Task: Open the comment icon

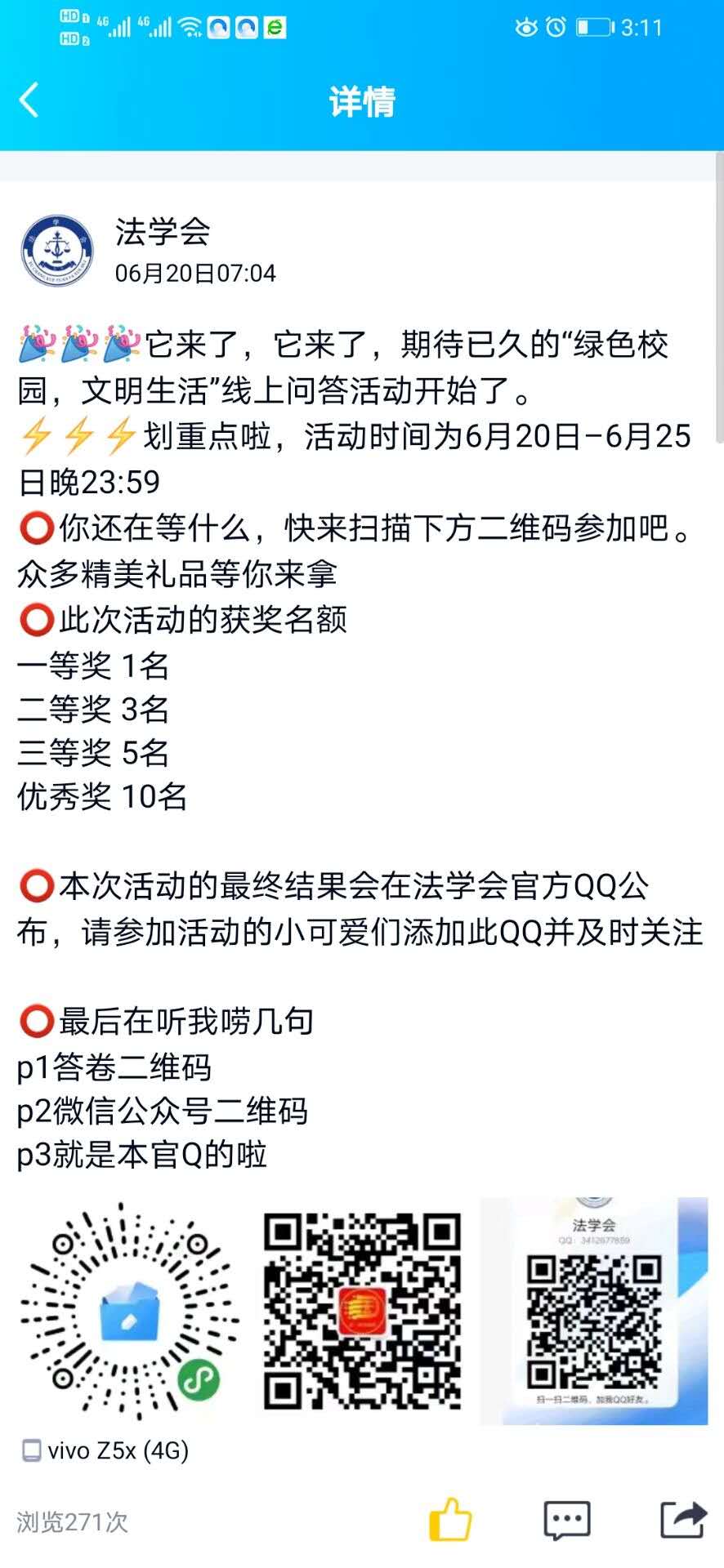Action: (x=566, y=1521)
